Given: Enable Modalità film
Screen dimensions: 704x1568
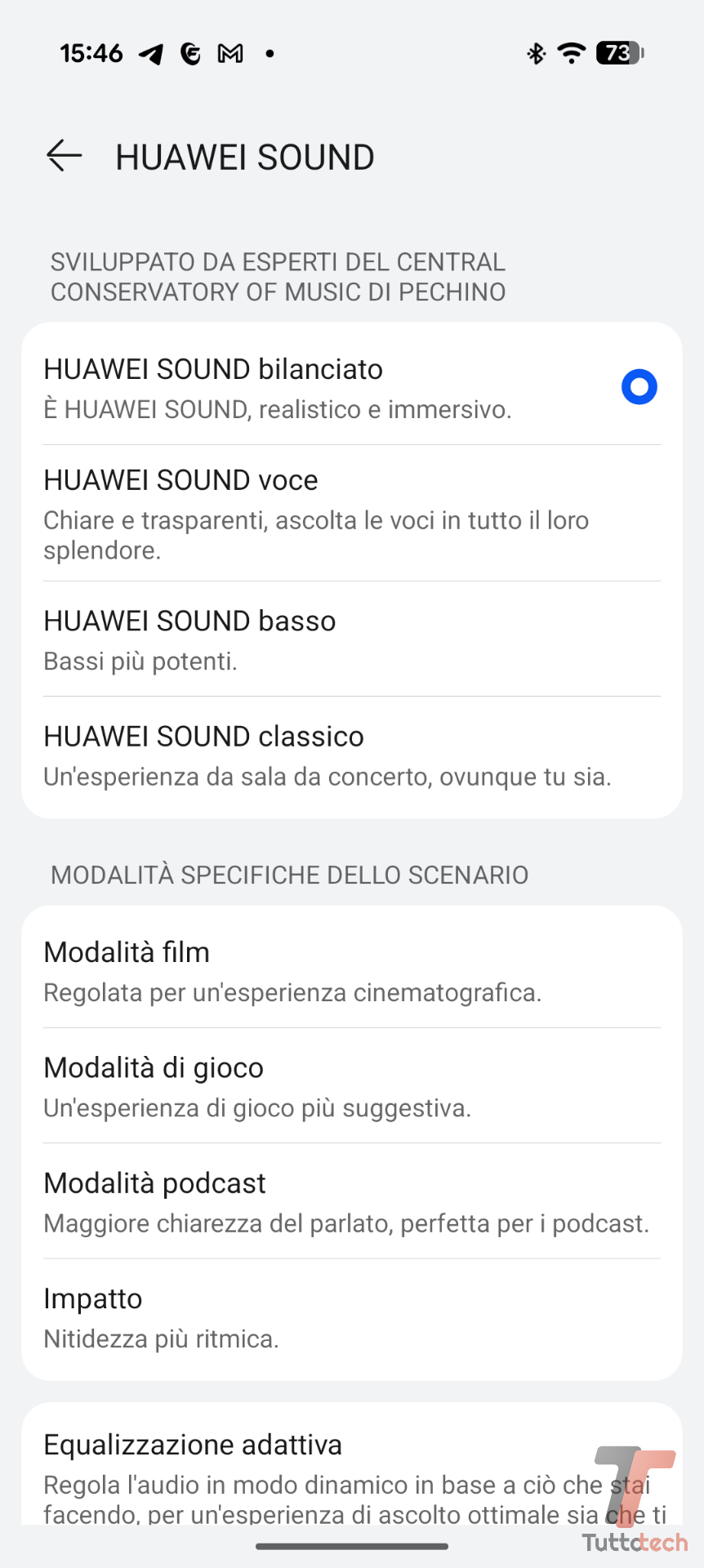Looking at the screenshot, I should (x=351, y=970).
